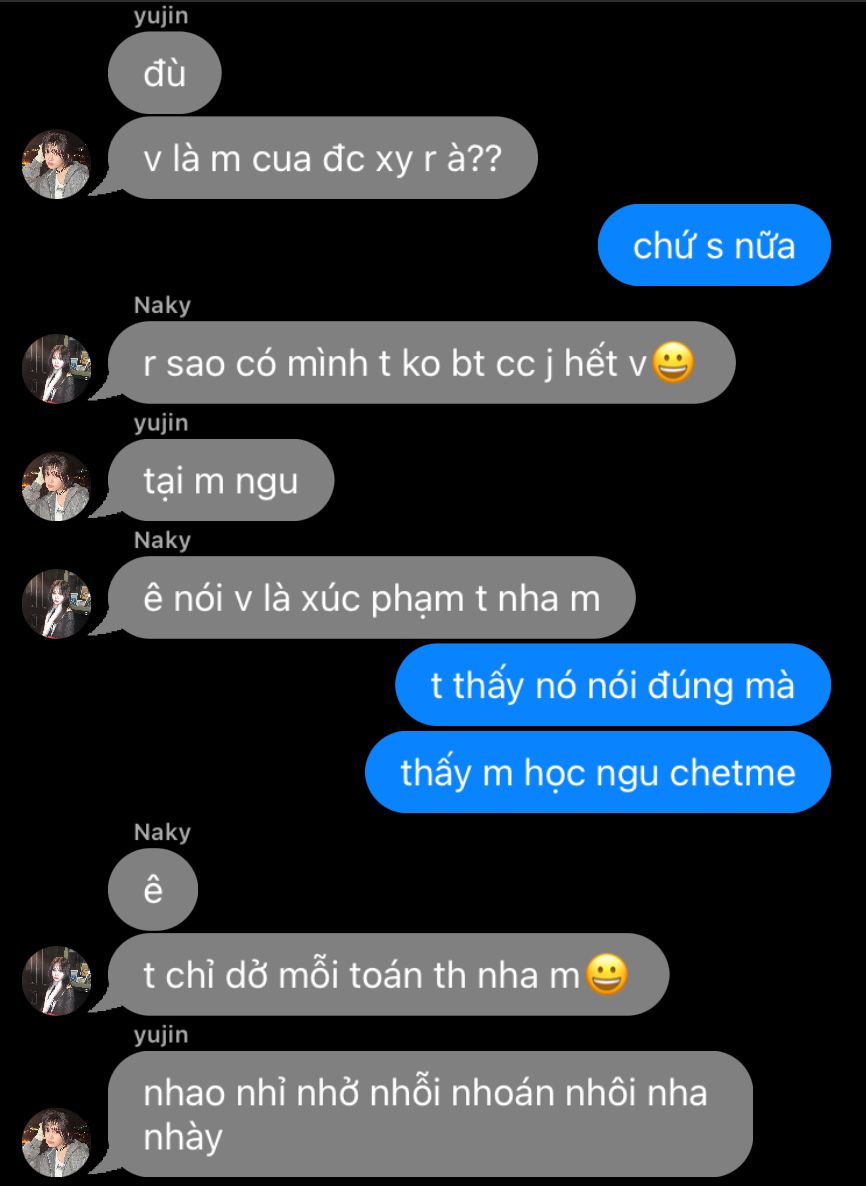Open Naky's avatar beside "ê nói v là xúc phạm"
This screenshot has height=1186, width=866.
point(57,604)
